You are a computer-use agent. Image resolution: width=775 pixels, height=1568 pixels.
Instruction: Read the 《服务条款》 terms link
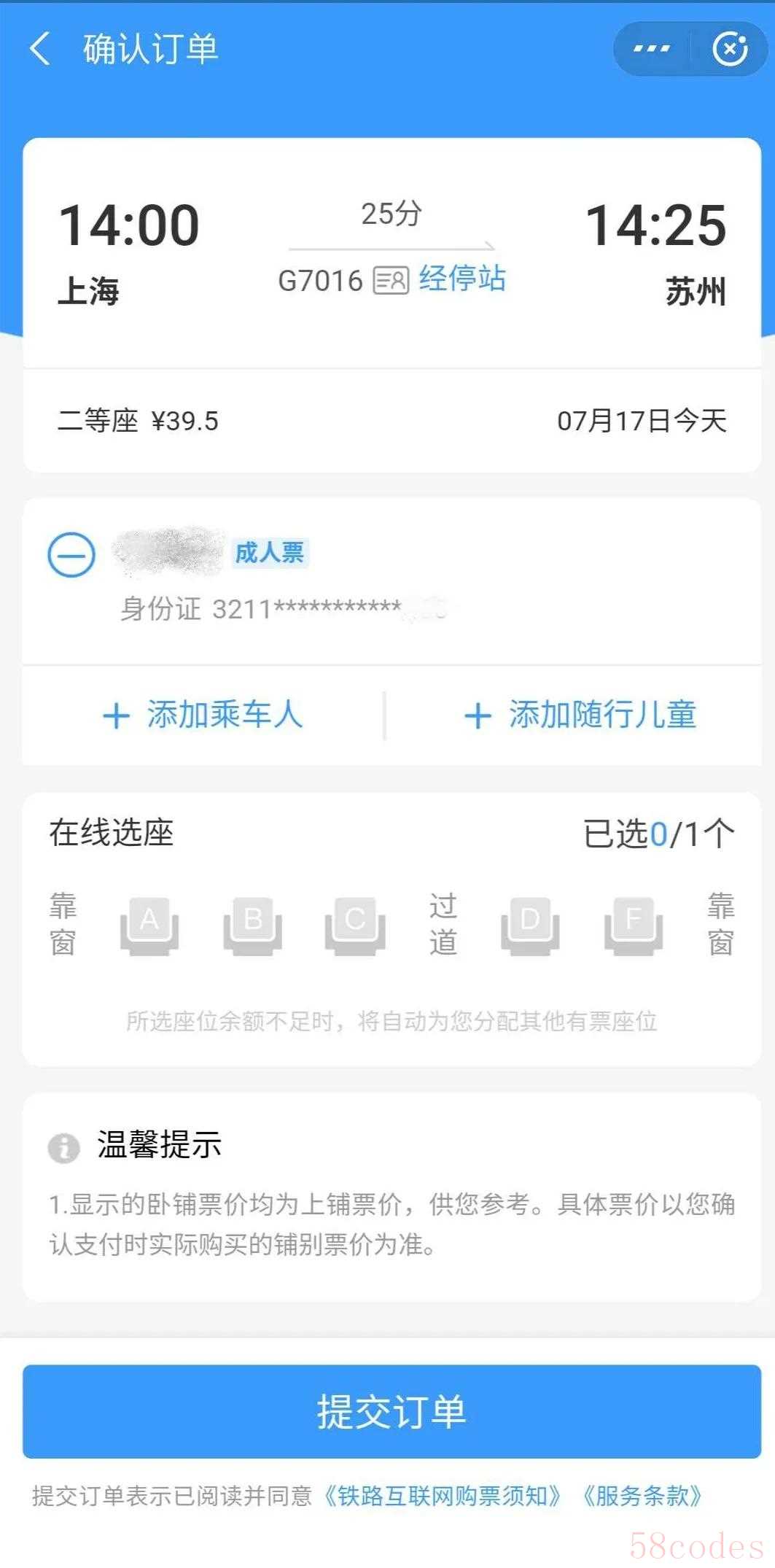click(642, 1496)
